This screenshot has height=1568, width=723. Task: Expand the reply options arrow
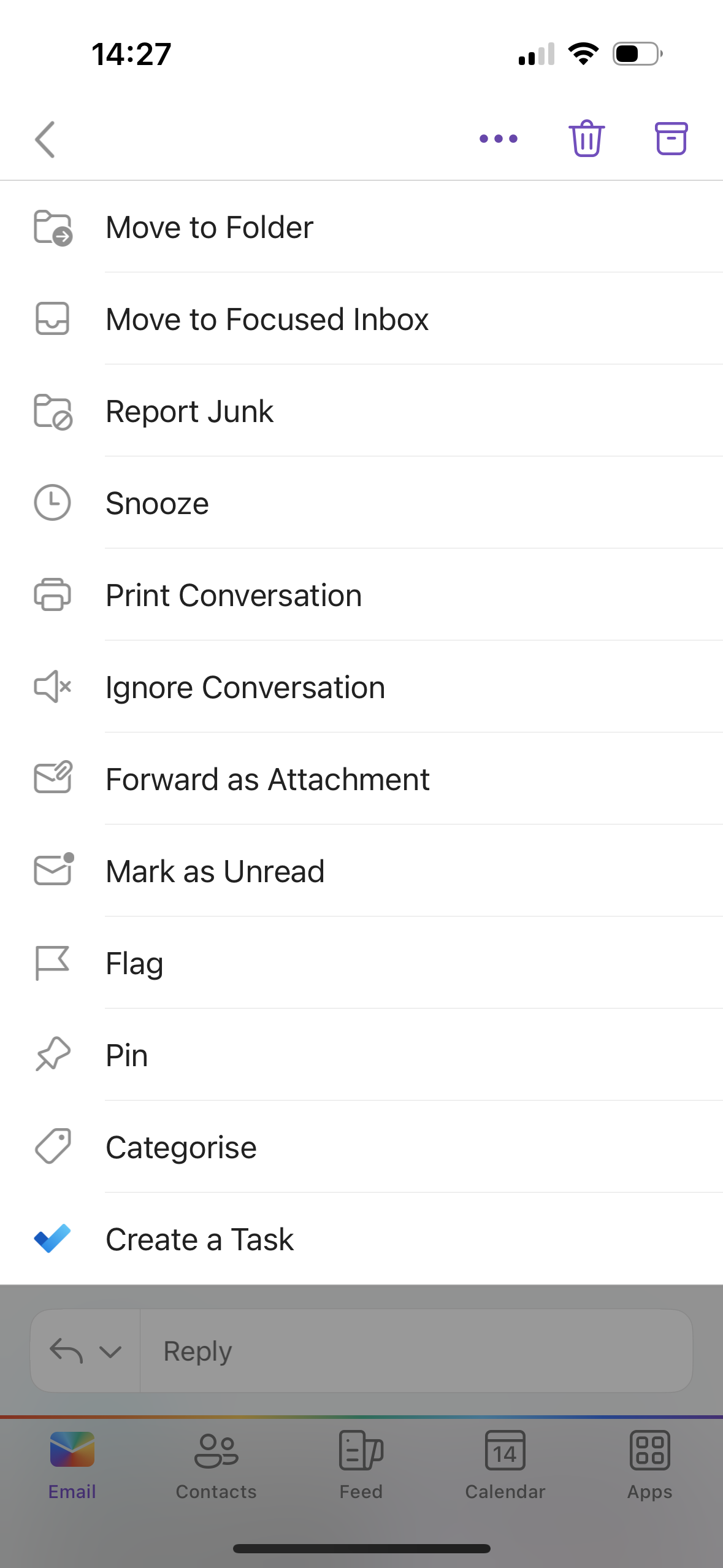click(110, 1351)
